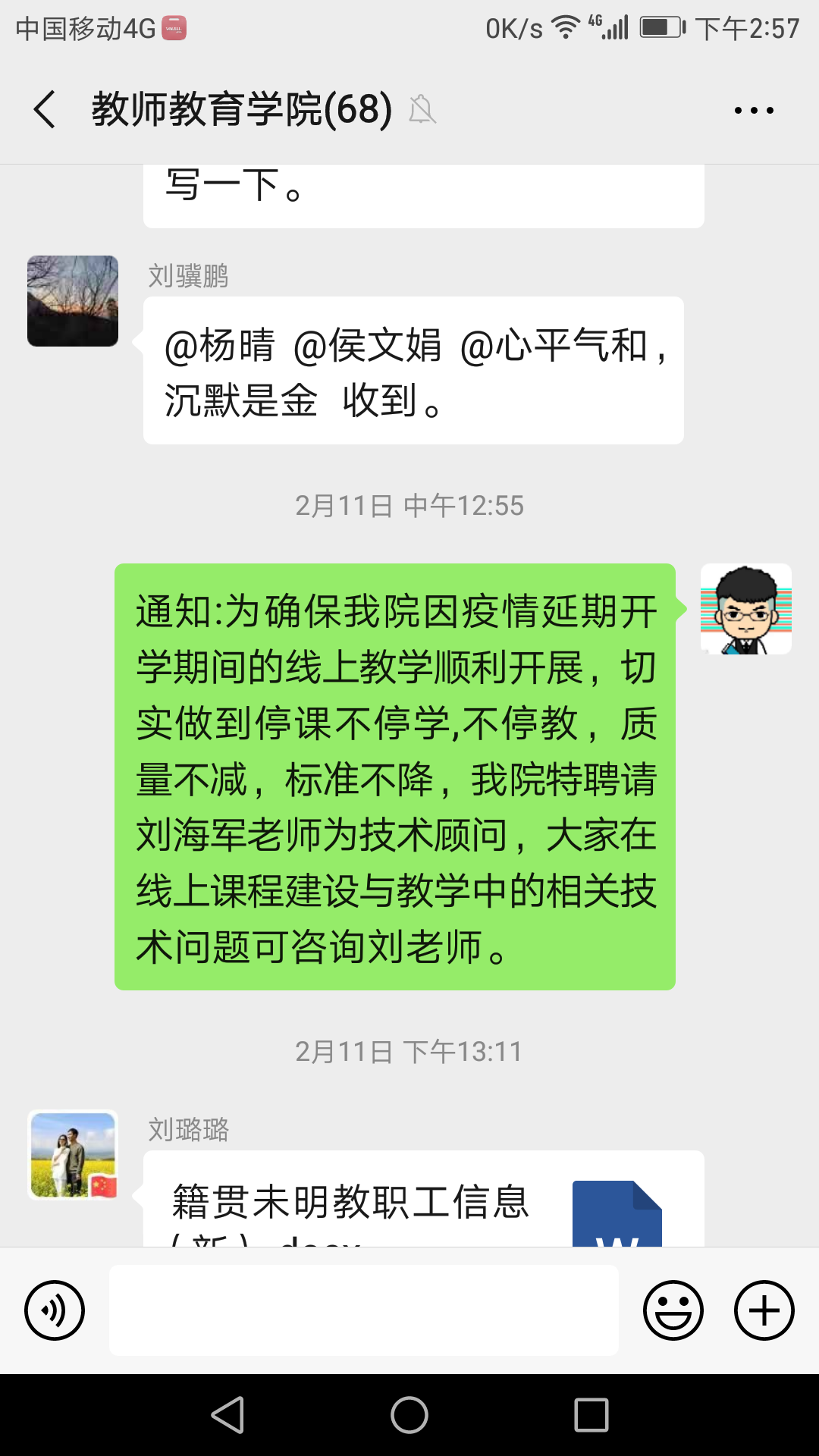819x1456 pixels.
Task: Open the emoji sticker panel
Action: coord(673,1310)
